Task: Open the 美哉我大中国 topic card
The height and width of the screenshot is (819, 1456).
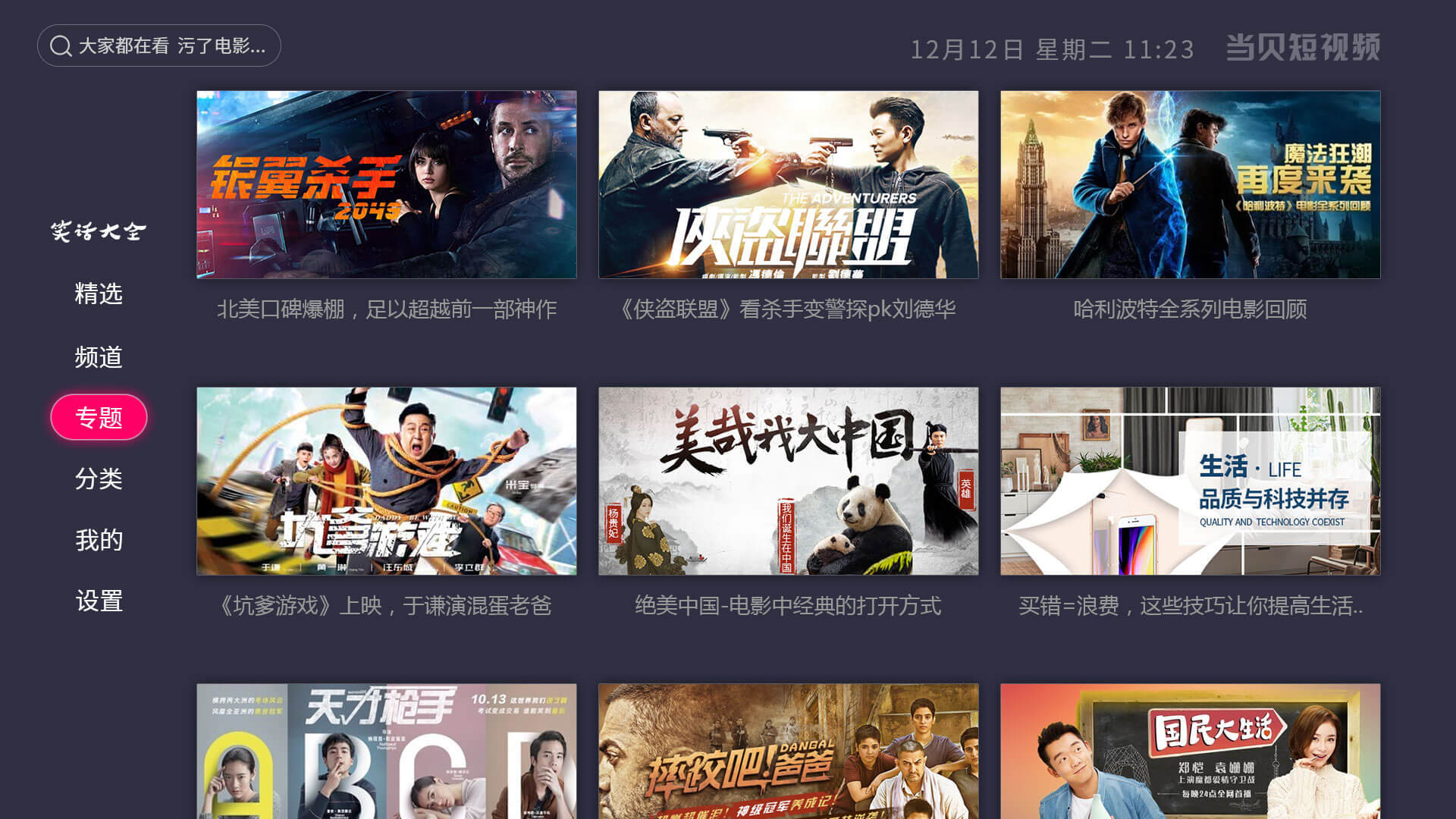Action: coord(789,481)
